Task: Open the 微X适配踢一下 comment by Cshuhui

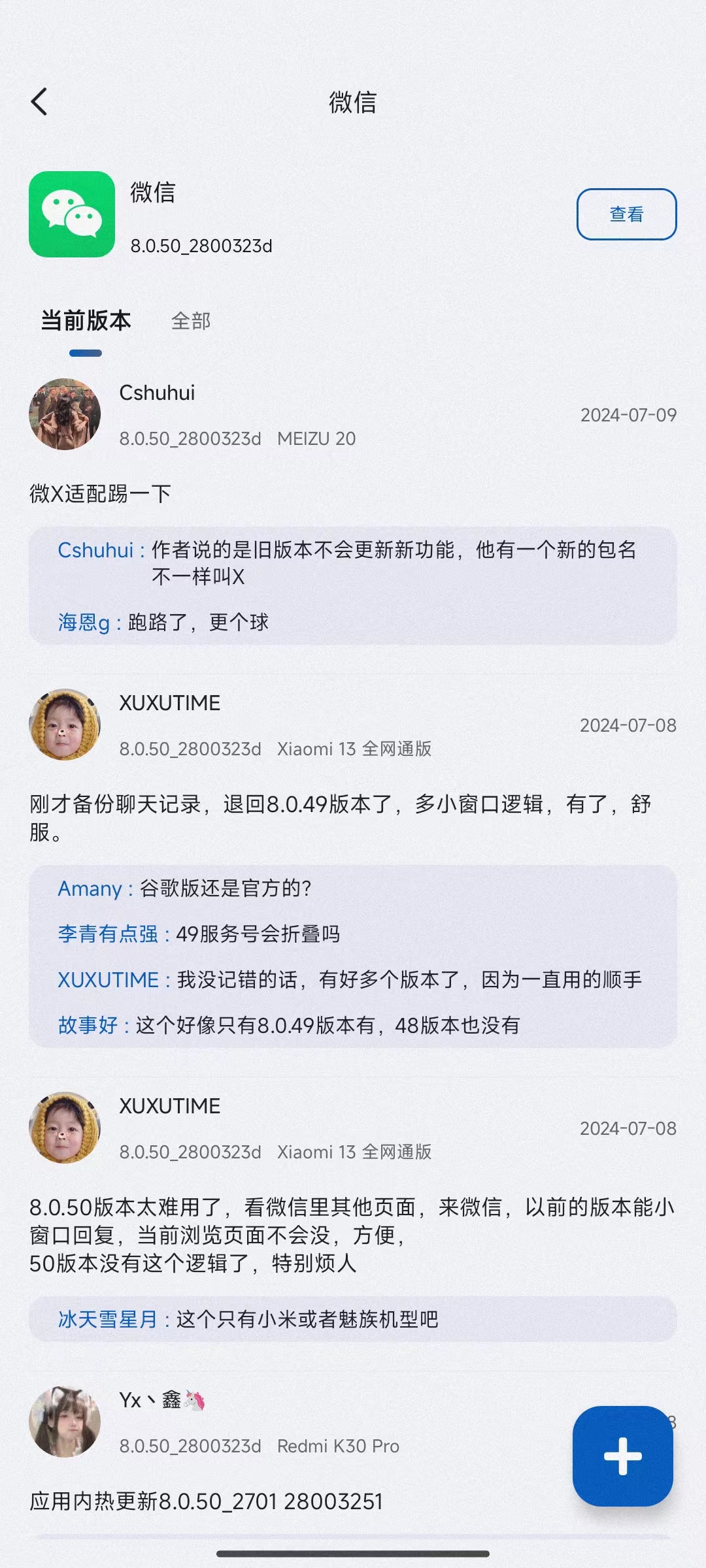Action: click(100, 493)
